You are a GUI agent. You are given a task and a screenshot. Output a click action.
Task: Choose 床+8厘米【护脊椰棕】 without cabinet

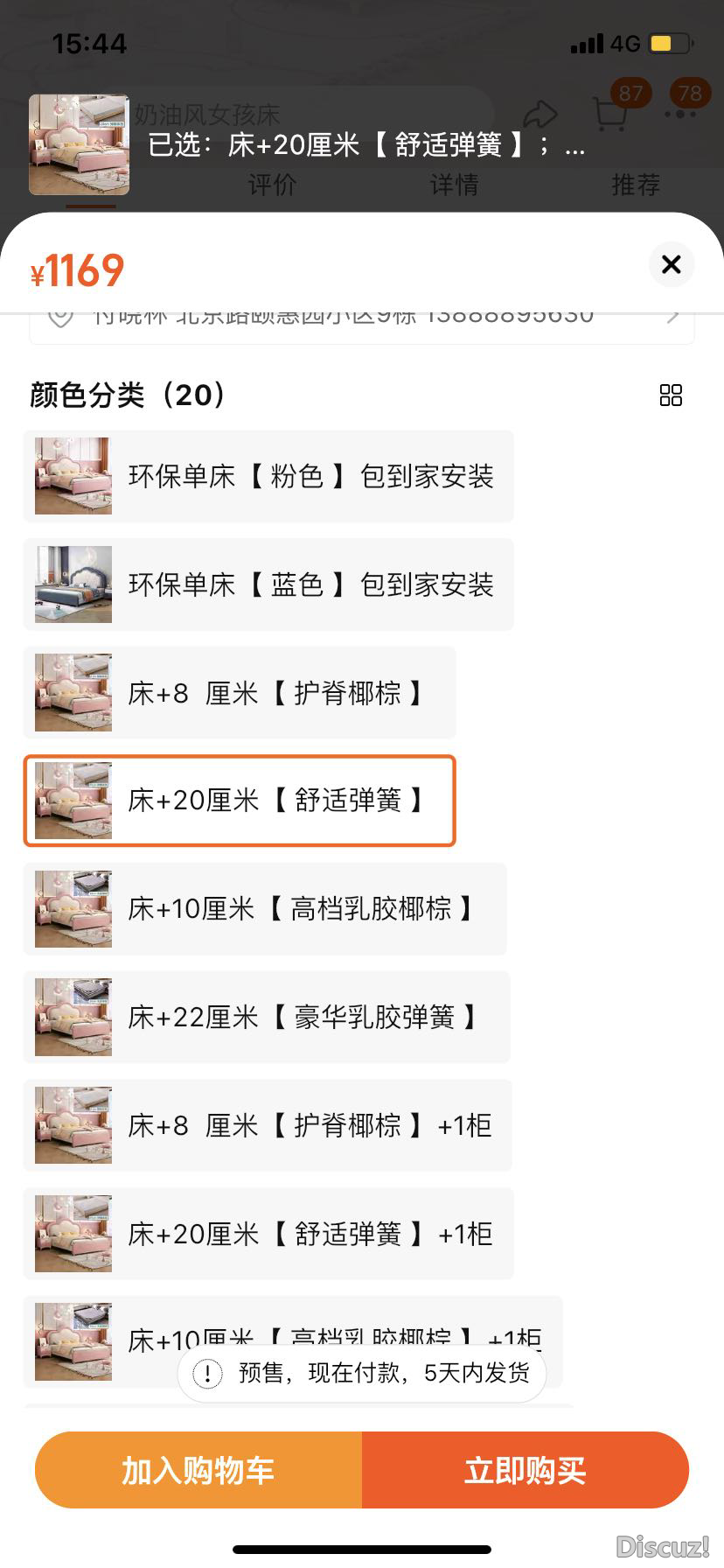[240, 693]
